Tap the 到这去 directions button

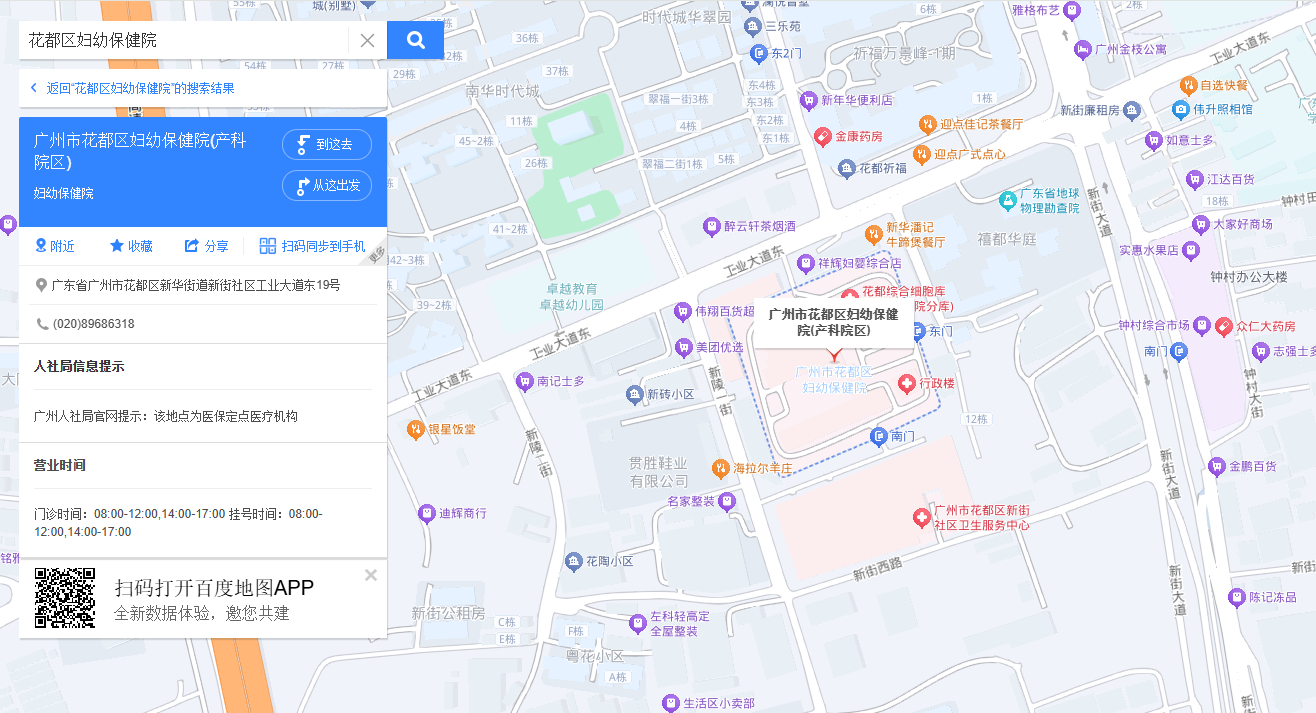coord(327,145)
